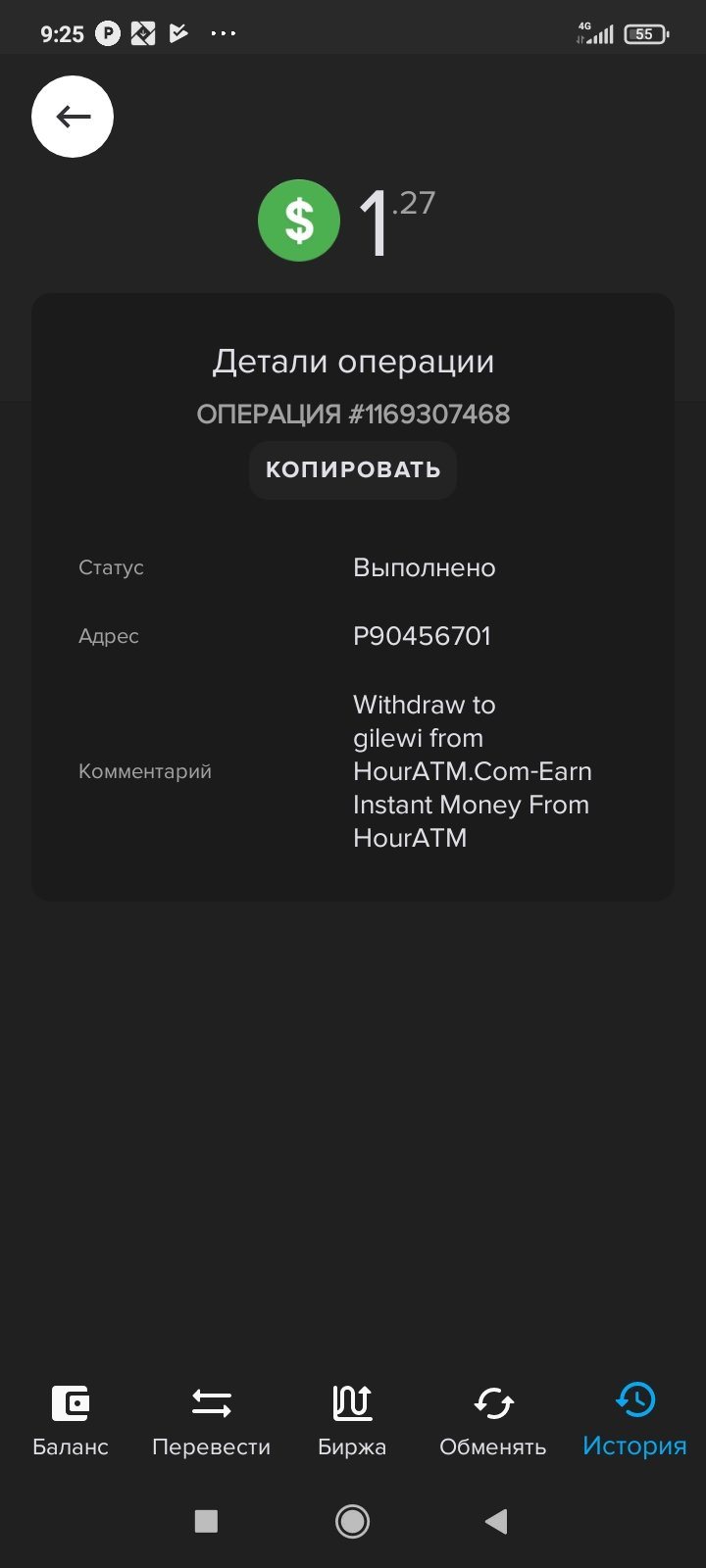
Task: Copy the operation number with КОПИРОВАТЬ
Action: (x=353, y=470)
